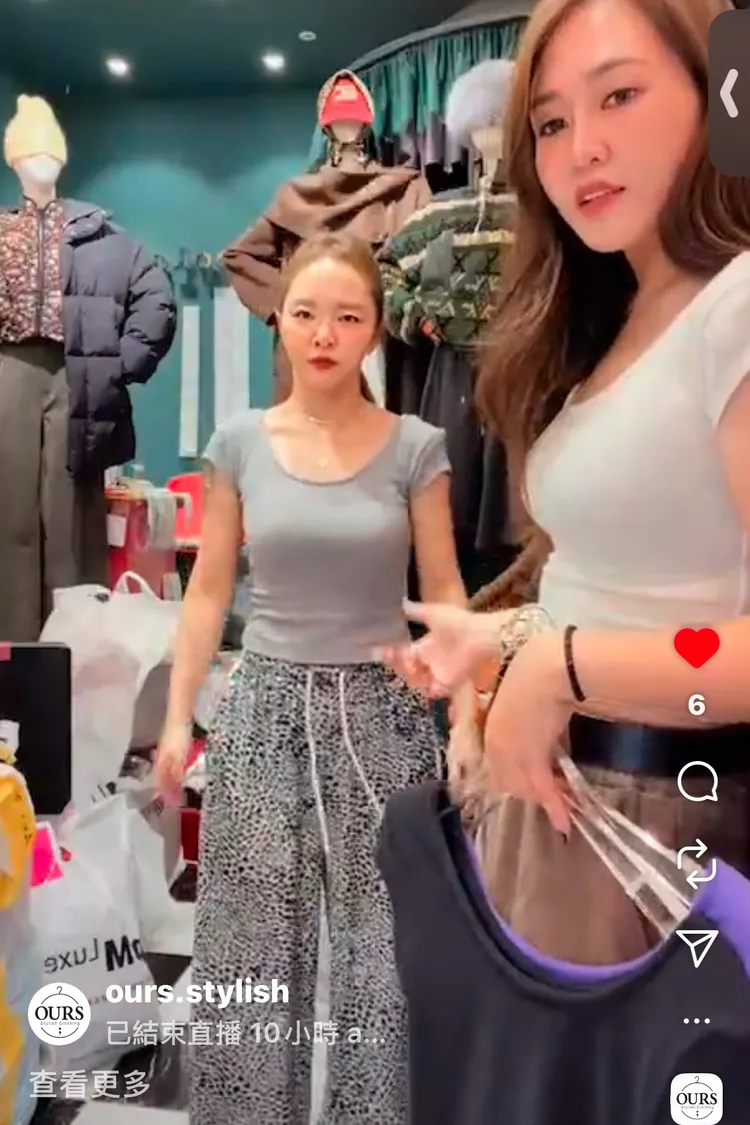
Task: Expand caption with 查看更多
Action: pyautogui.click(x=90, y=1083)
